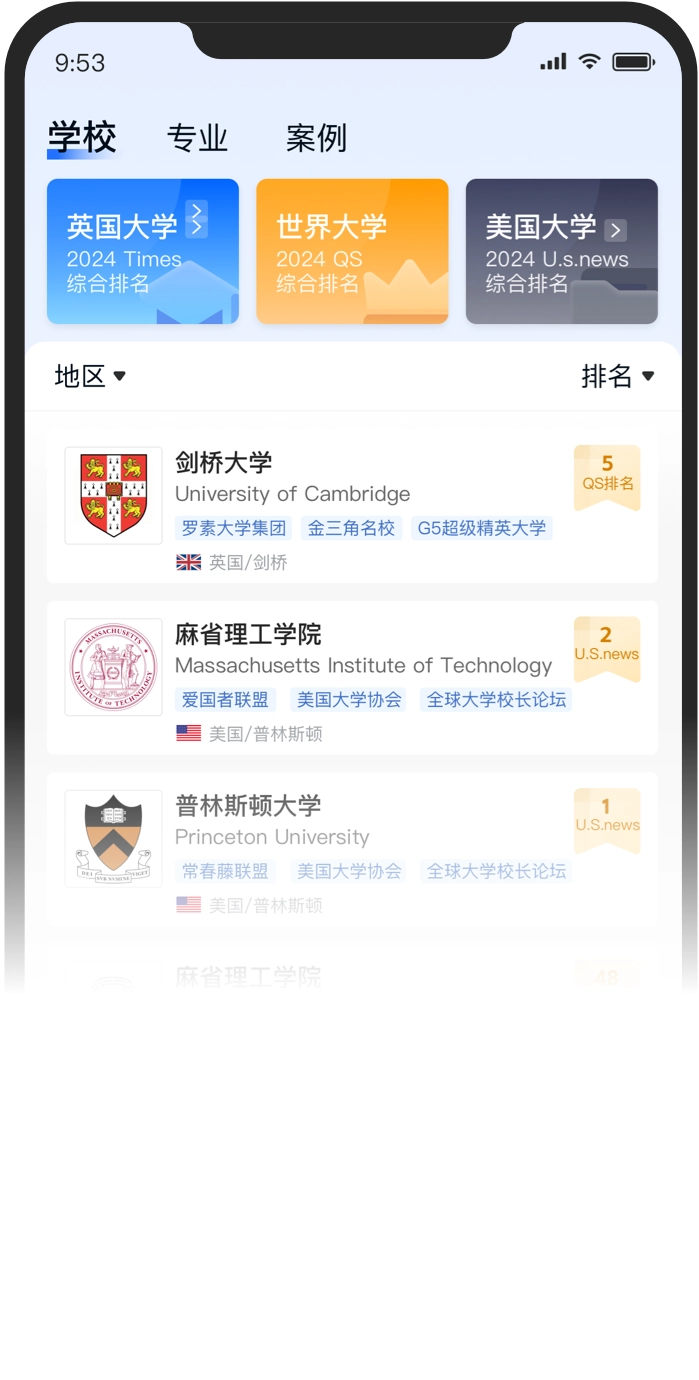Open the 普林斯顿大学 school entry

pyautogui.click(x=352, y=848)
